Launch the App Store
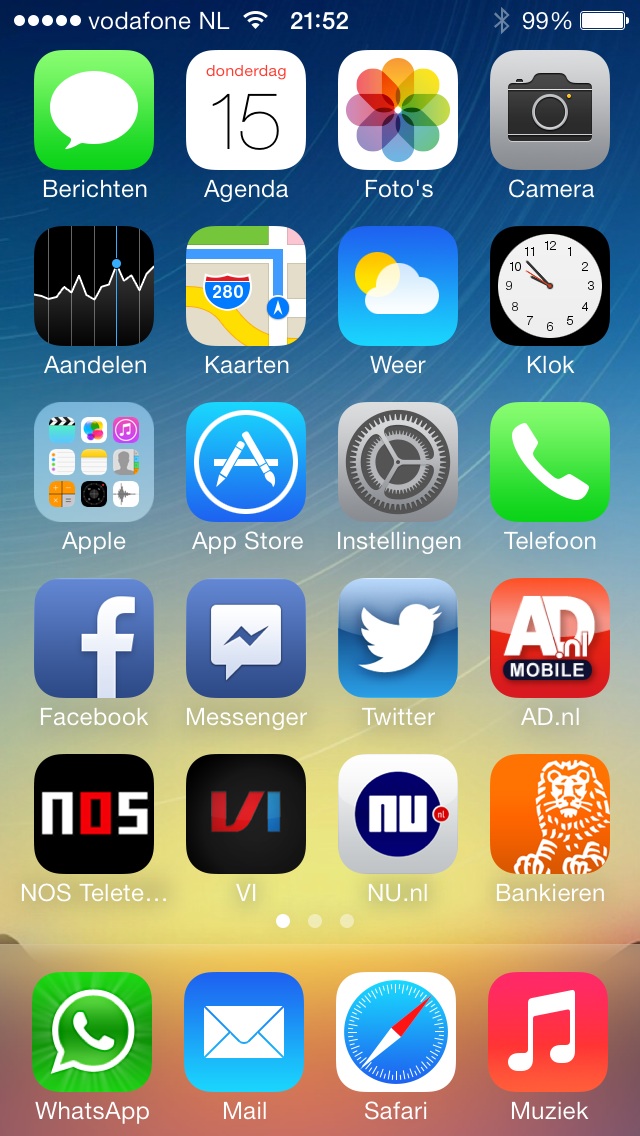640x1136 pixels. coord(246,462)
